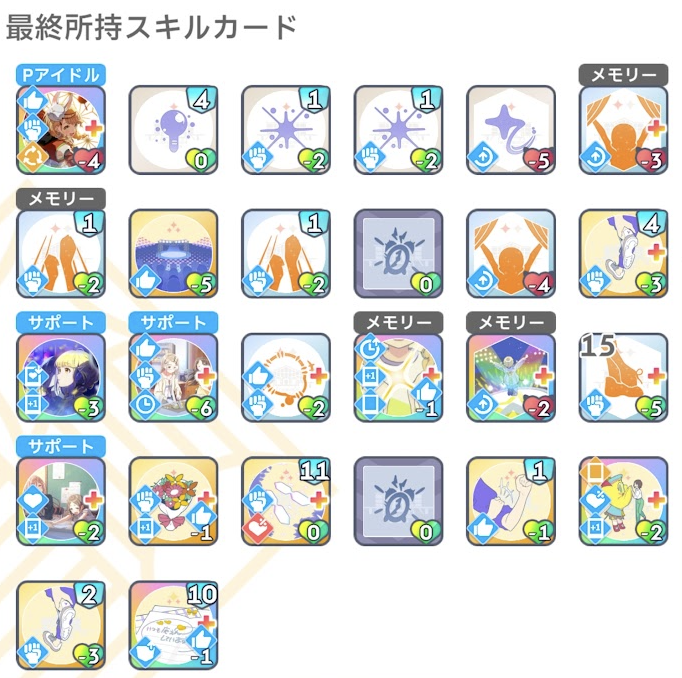Screen dimensions: 682x678
Task: Open the card marked with 11
Action: click(x=286, y=501)
